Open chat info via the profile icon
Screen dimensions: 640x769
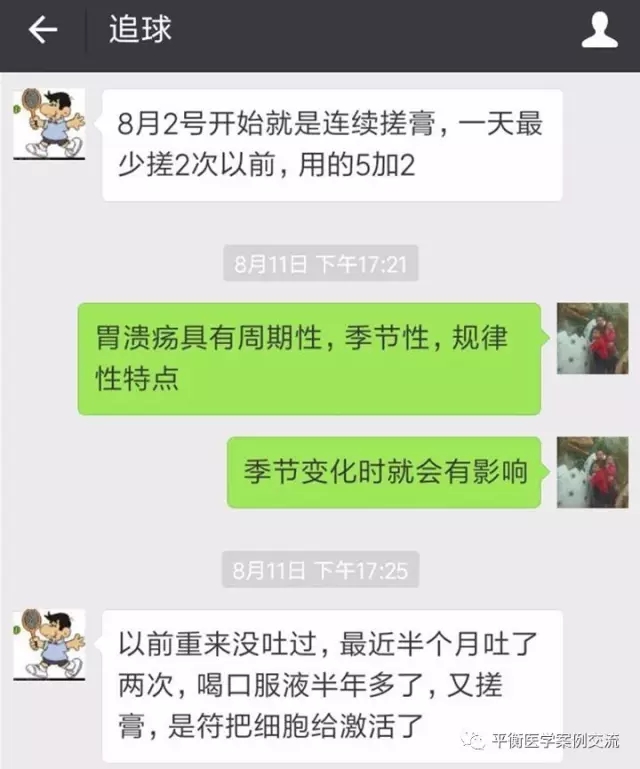(x=599, y=31)
